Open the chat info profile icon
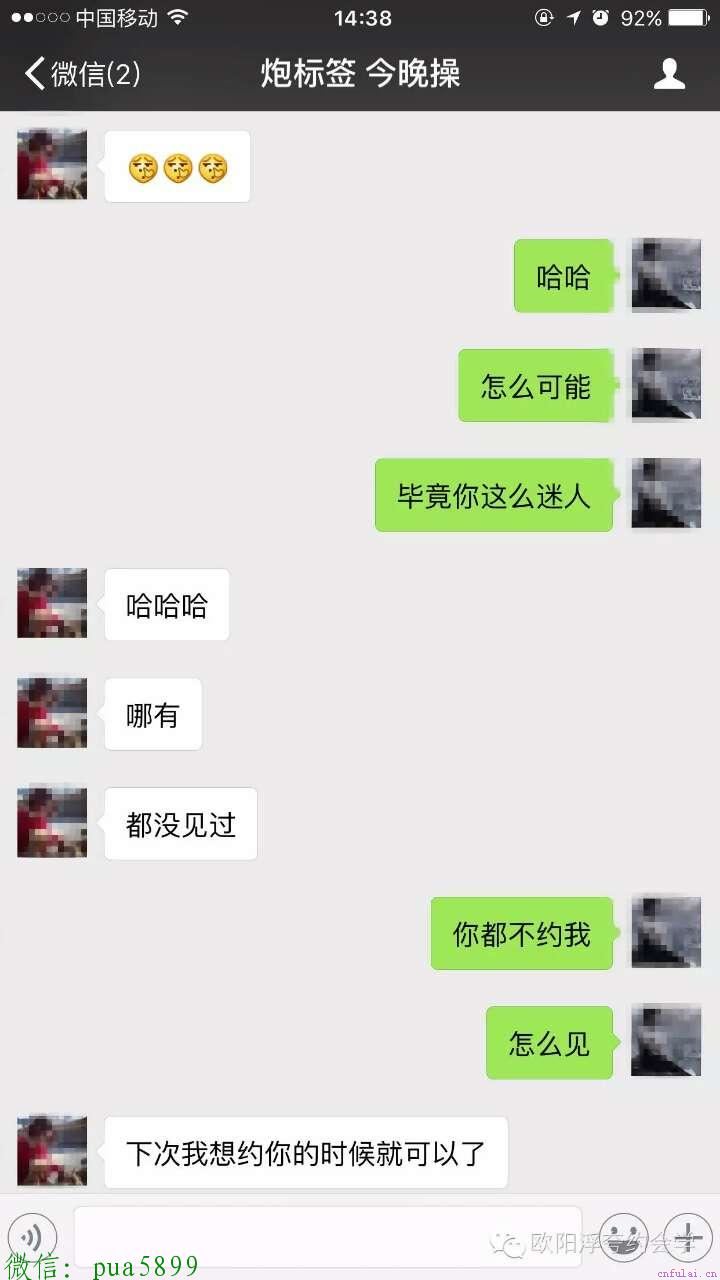Viewport: 720px width, 1280px height. [x=669, y=74]
